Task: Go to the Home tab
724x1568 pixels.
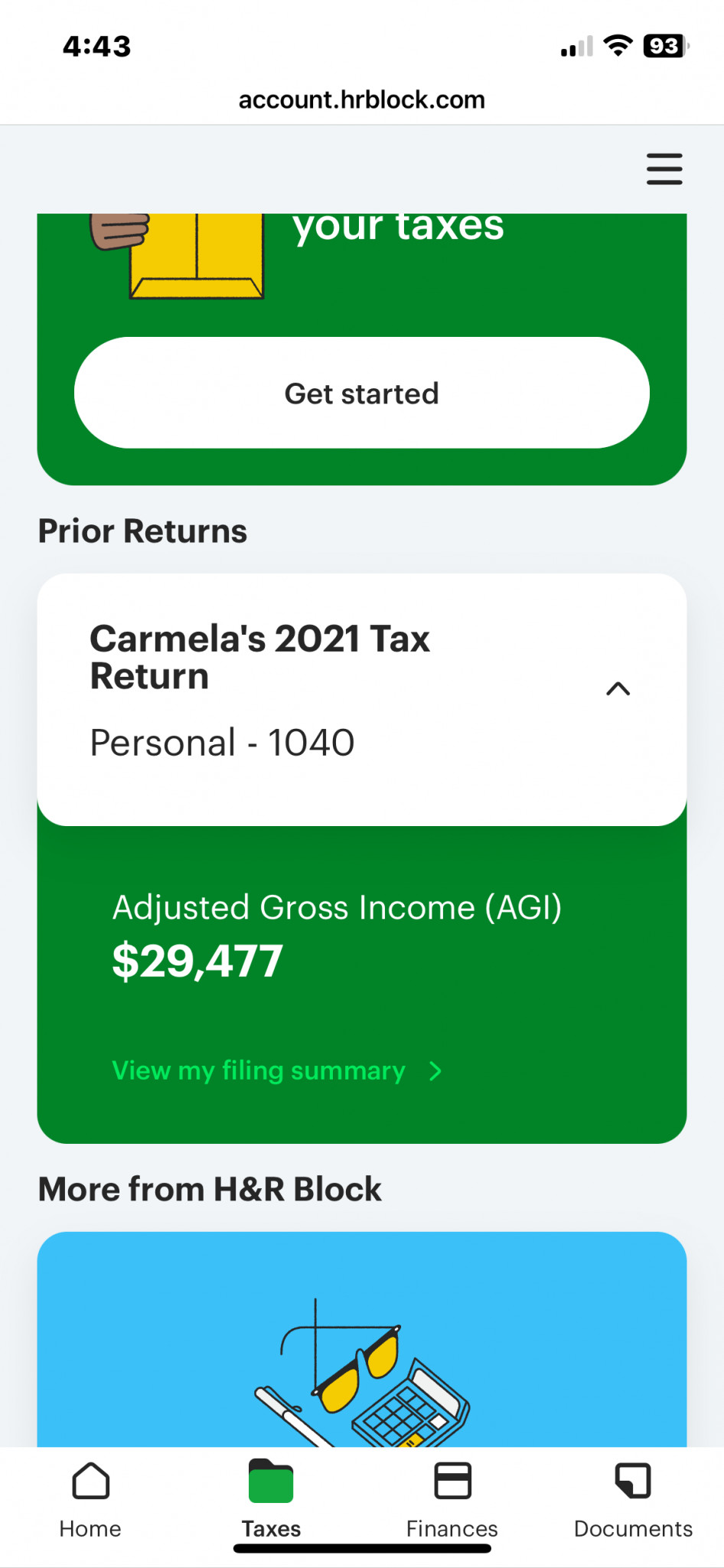Action: coord(90,1500)
